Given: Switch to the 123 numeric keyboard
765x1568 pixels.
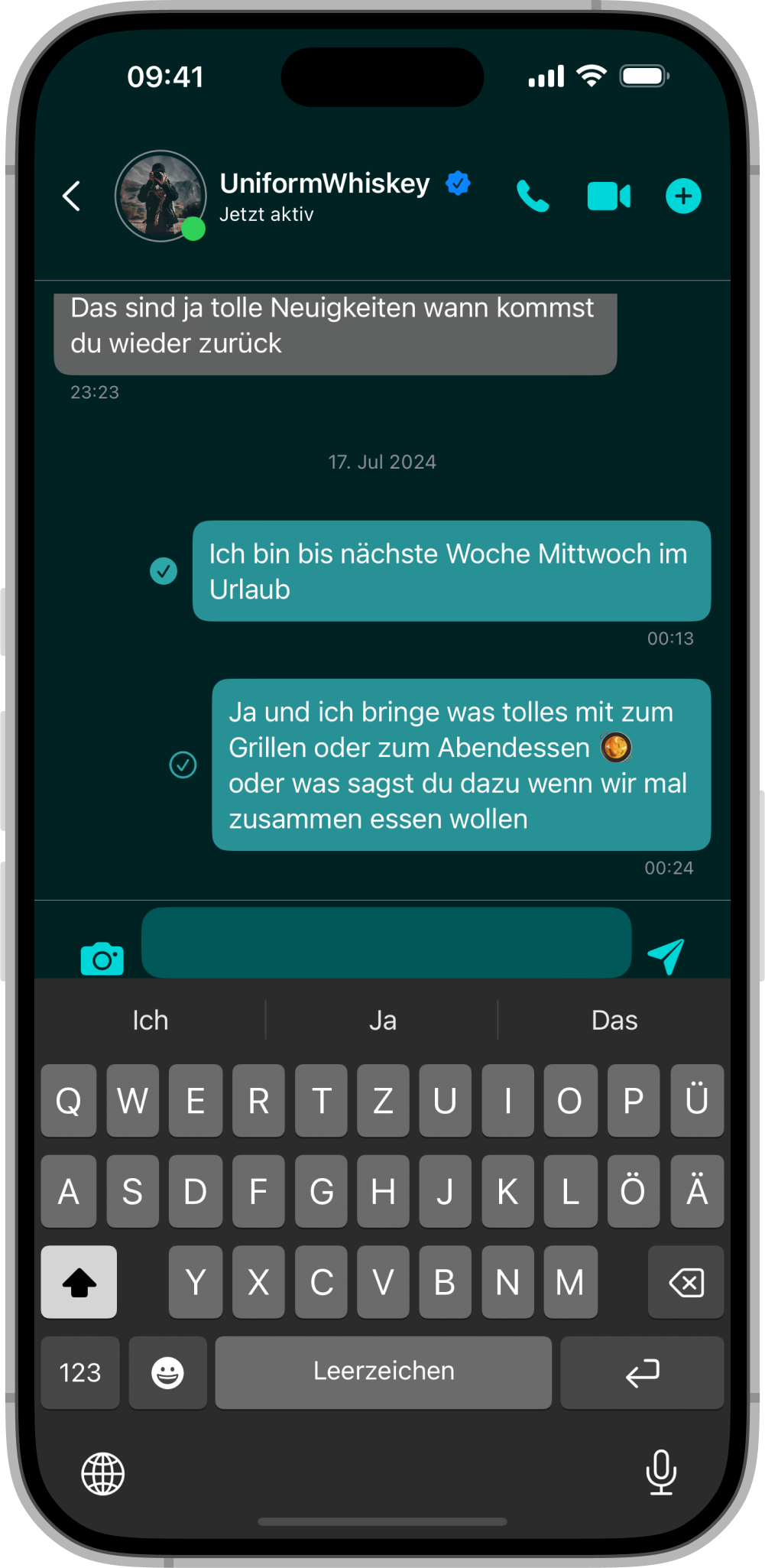Looking at the screenshot, I should (80, 1372).
